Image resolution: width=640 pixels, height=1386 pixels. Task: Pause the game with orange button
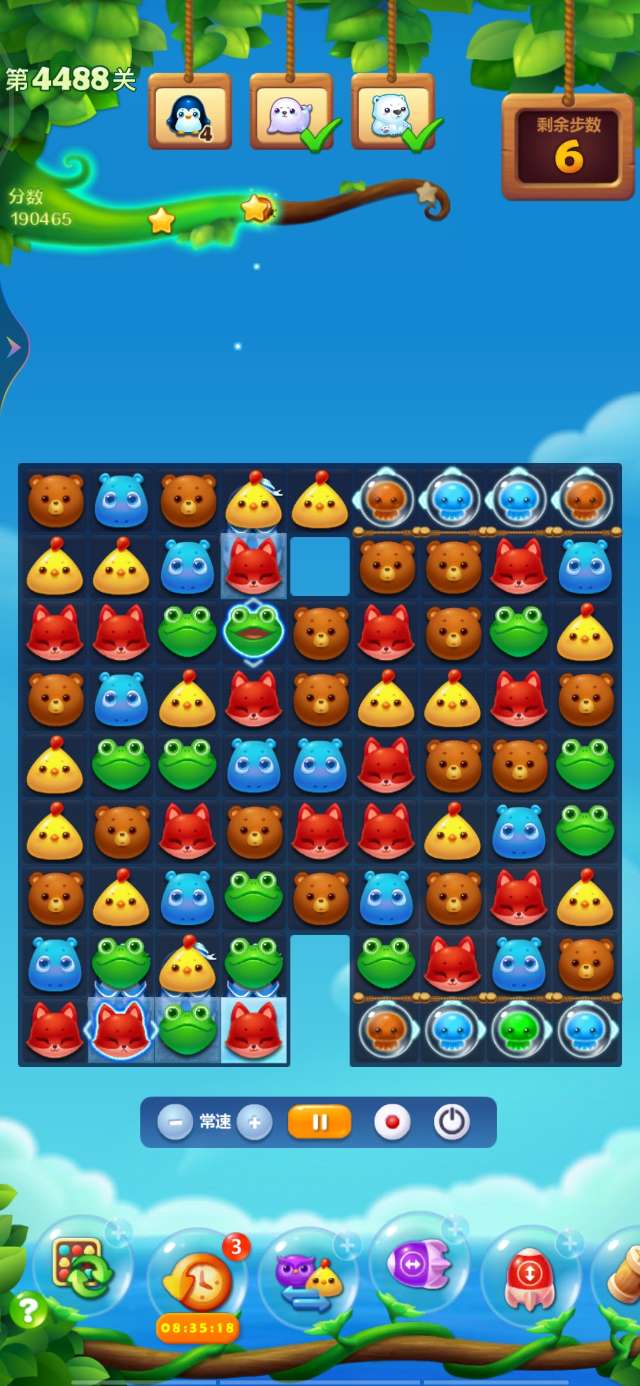320,1122
